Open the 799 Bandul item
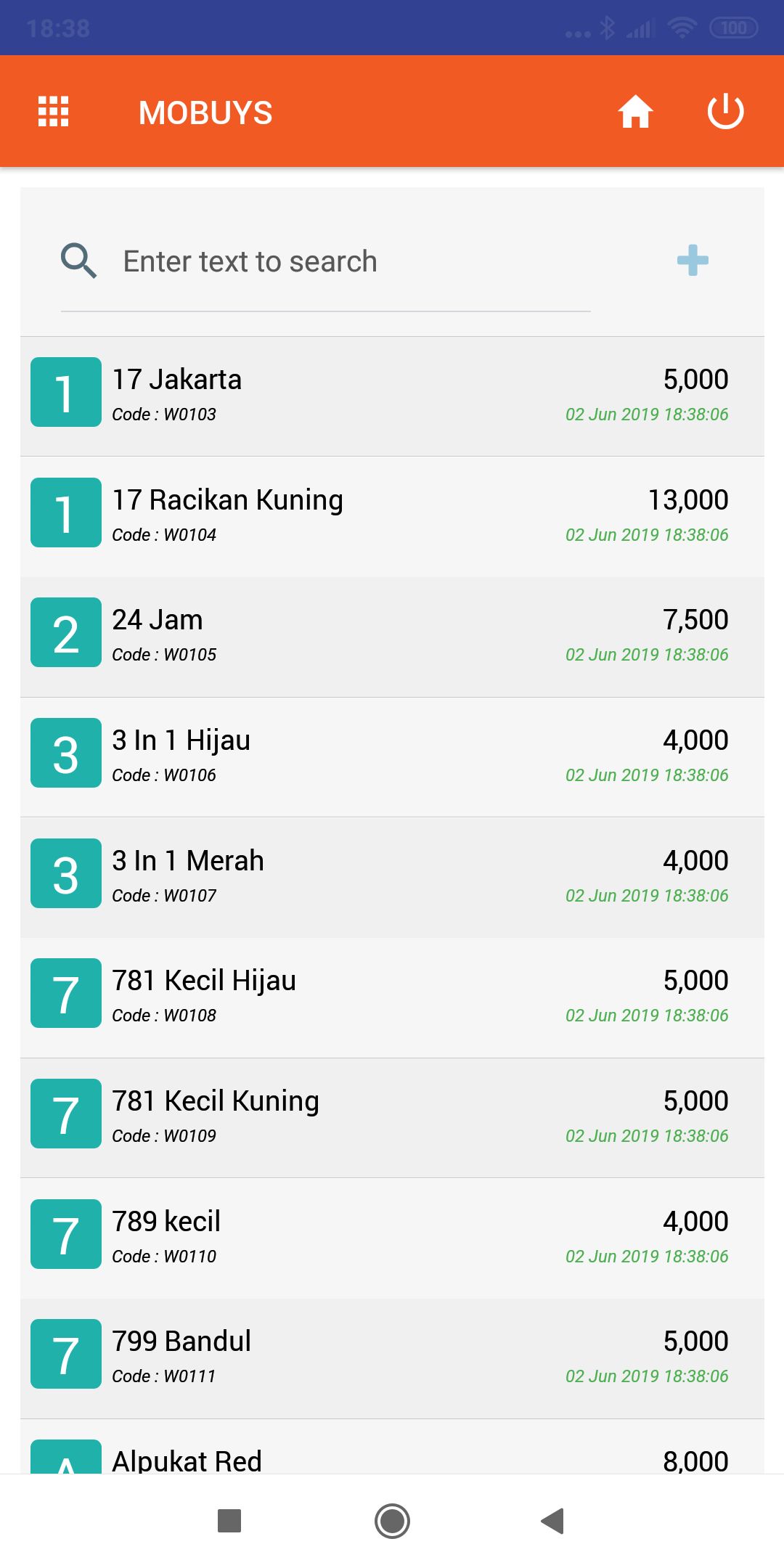The height and width of the screenshot is (1568, 784). point(392,1357)
